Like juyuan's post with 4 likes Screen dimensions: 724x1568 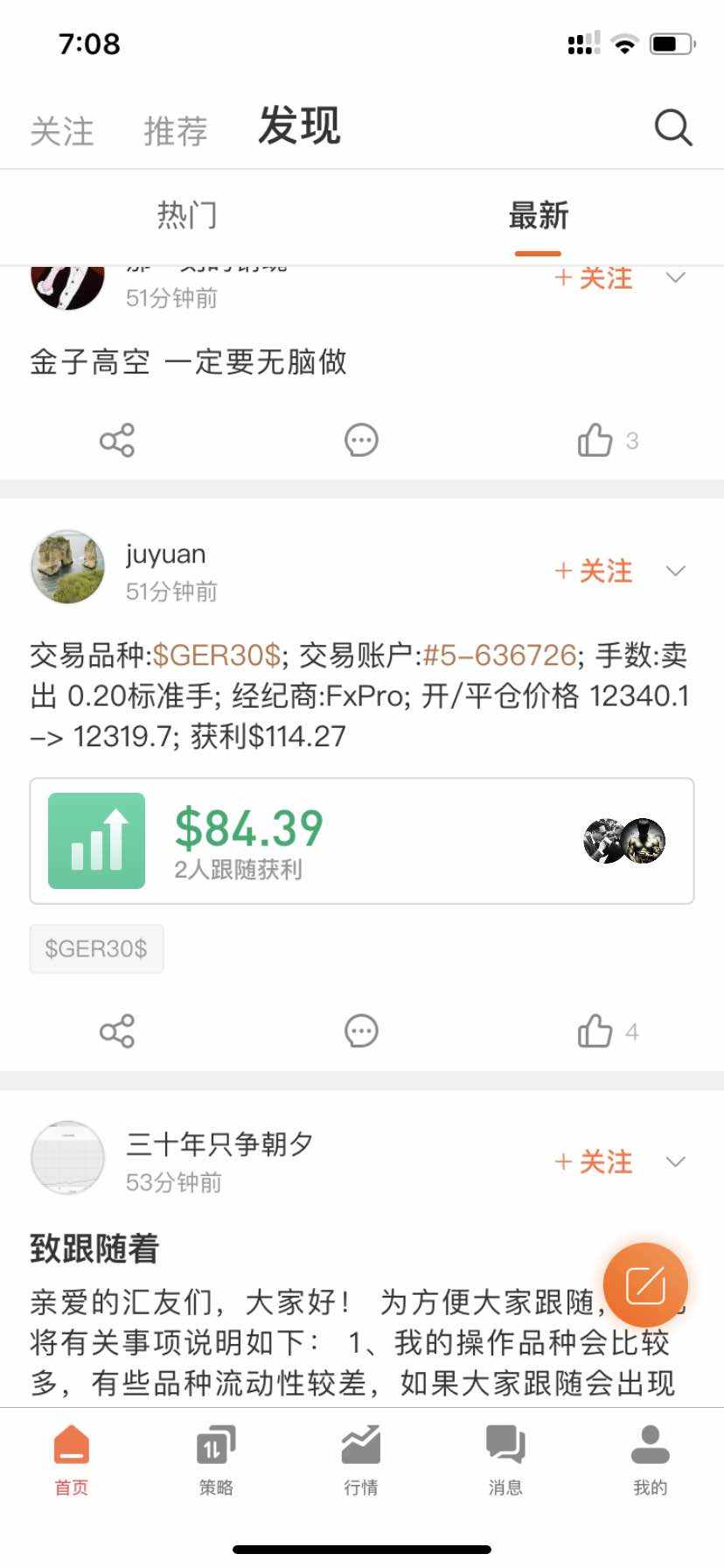[608, 1032]
